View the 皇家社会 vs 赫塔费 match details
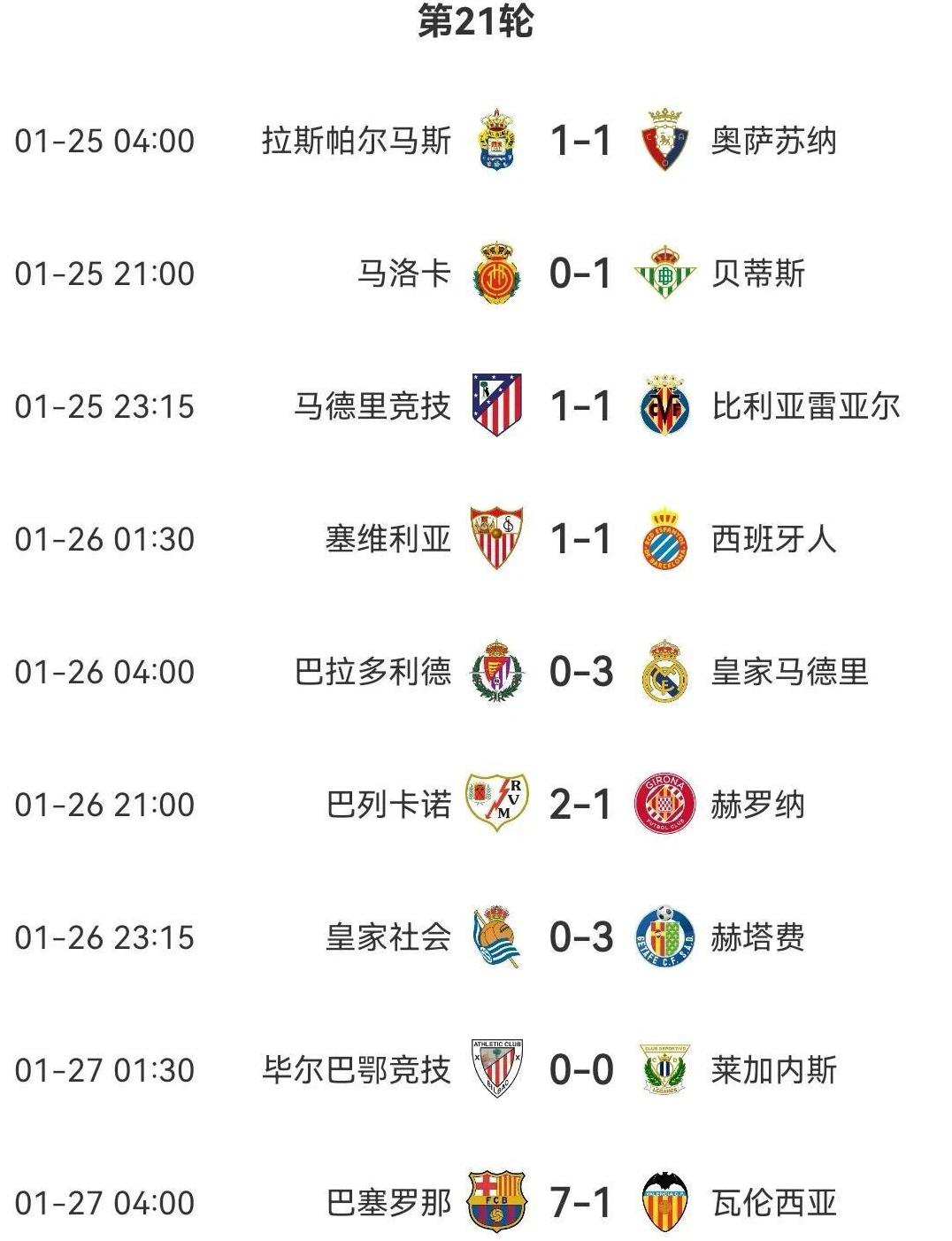Image resolution: width=952 pixels, height=1241 pixels. pyautogui.click(x=580, y=937)
